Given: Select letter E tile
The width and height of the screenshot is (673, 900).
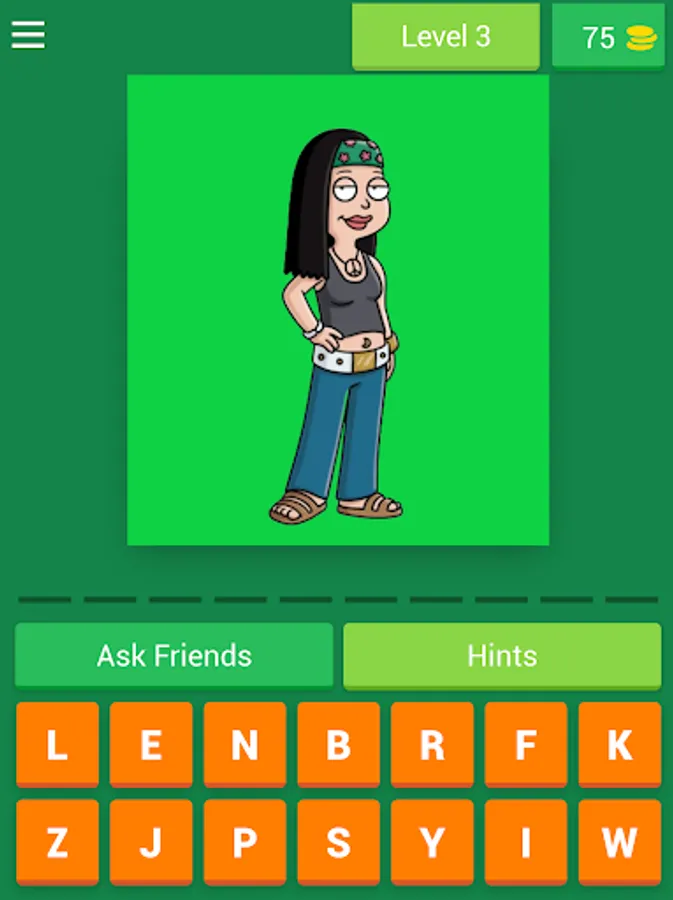Looking at the screenshot, I should point(151,744).
